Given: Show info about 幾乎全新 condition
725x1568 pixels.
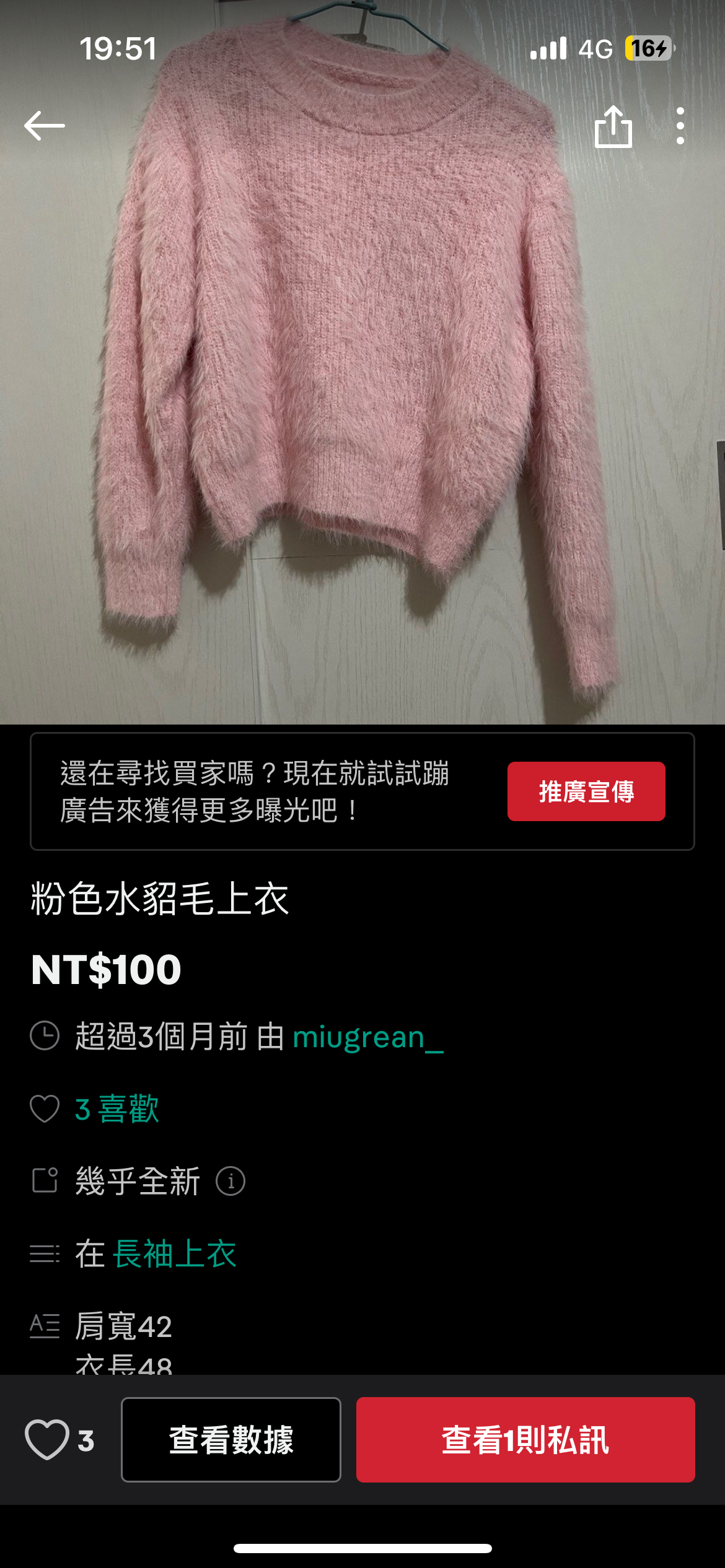Looking at the screenshot, I should [231, 1182].
